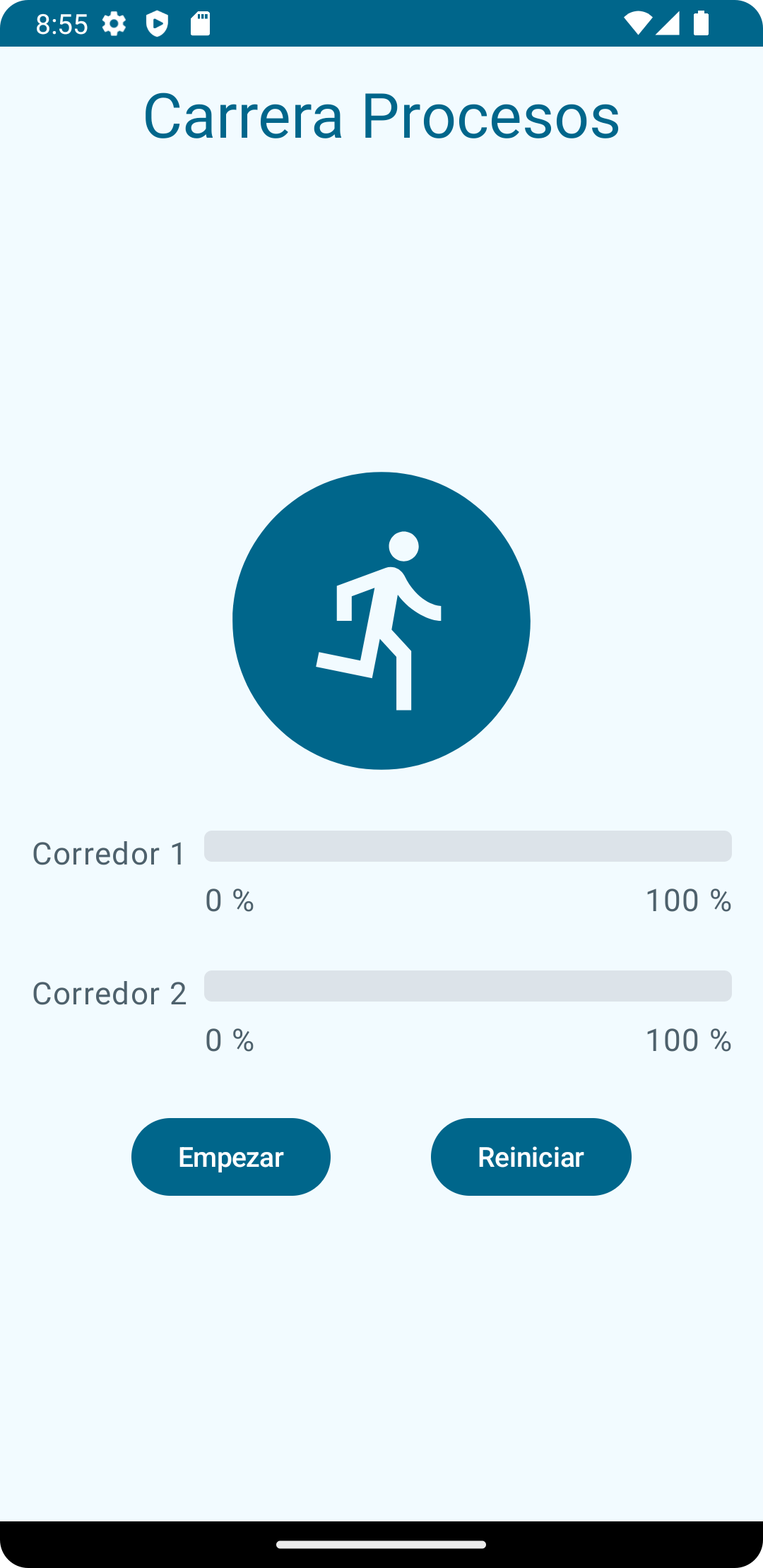Screen dimensions: 763x1568
Task: Tap Reiniciar to reset the race
Action: pyautogui.click(x=531, y=1157)
